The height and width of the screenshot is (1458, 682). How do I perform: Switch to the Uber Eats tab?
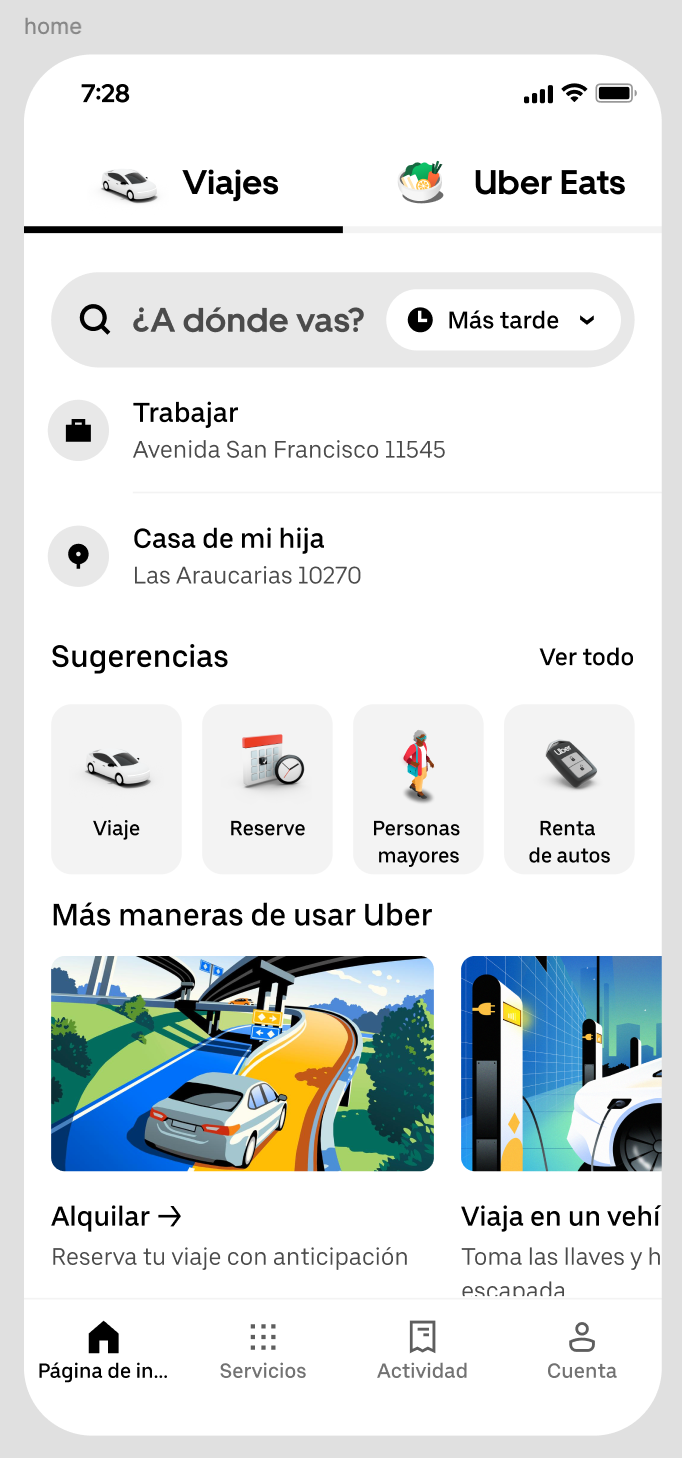point(510,184)
